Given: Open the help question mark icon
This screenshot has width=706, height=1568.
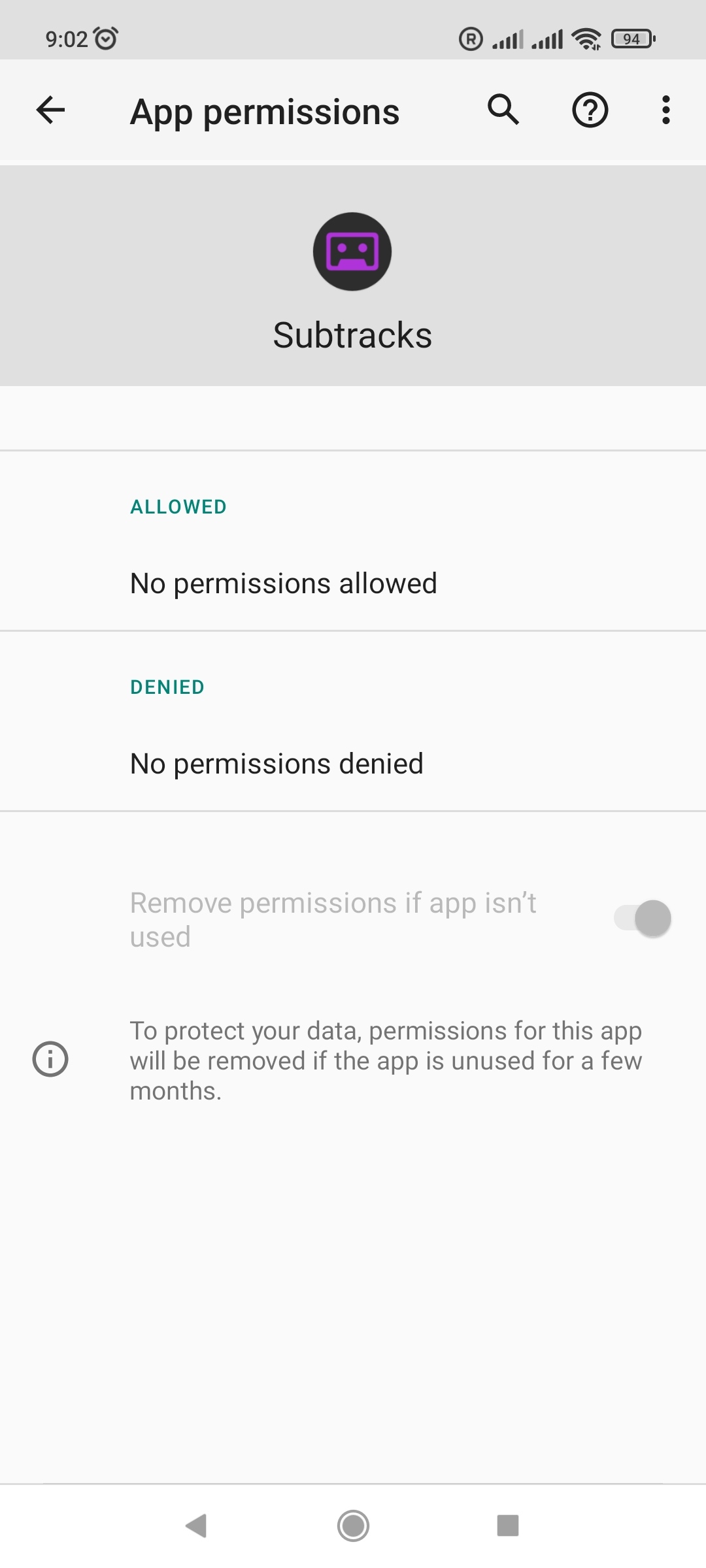Looking at the screenshot, I should click(590, 110).
